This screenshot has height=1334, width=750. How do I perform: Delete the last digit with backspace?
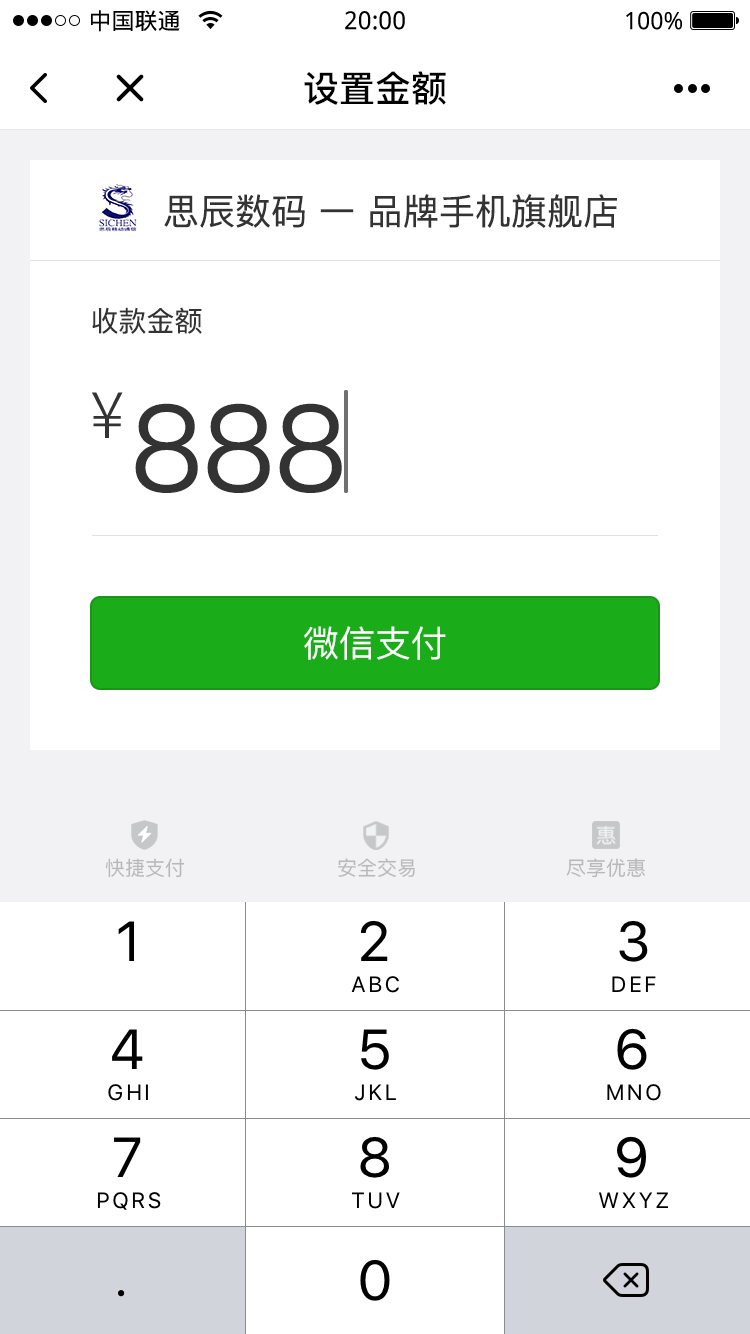(627, 1280)
